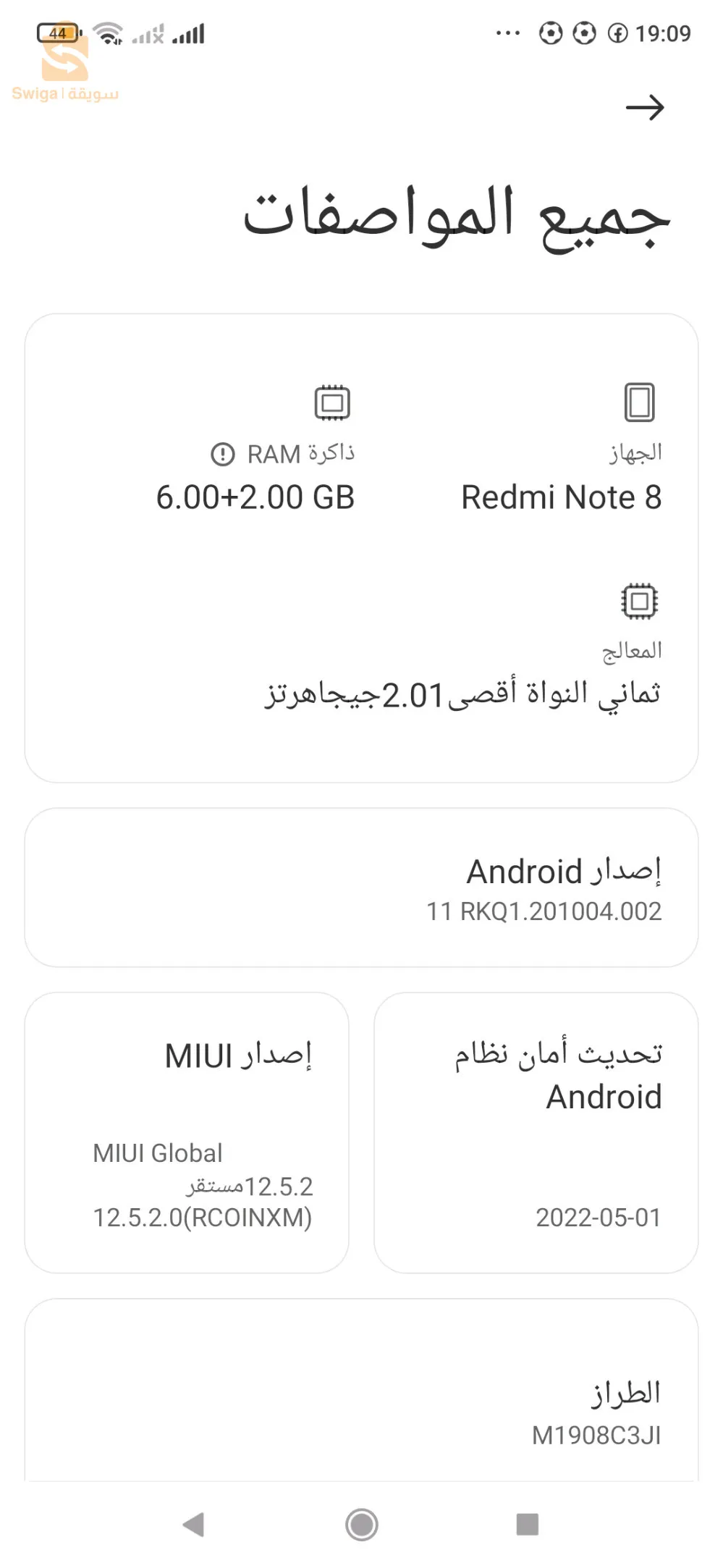Go to home screen via navigation bar
Screen dimensions: 723x1568
click(x=361, y=1524)
